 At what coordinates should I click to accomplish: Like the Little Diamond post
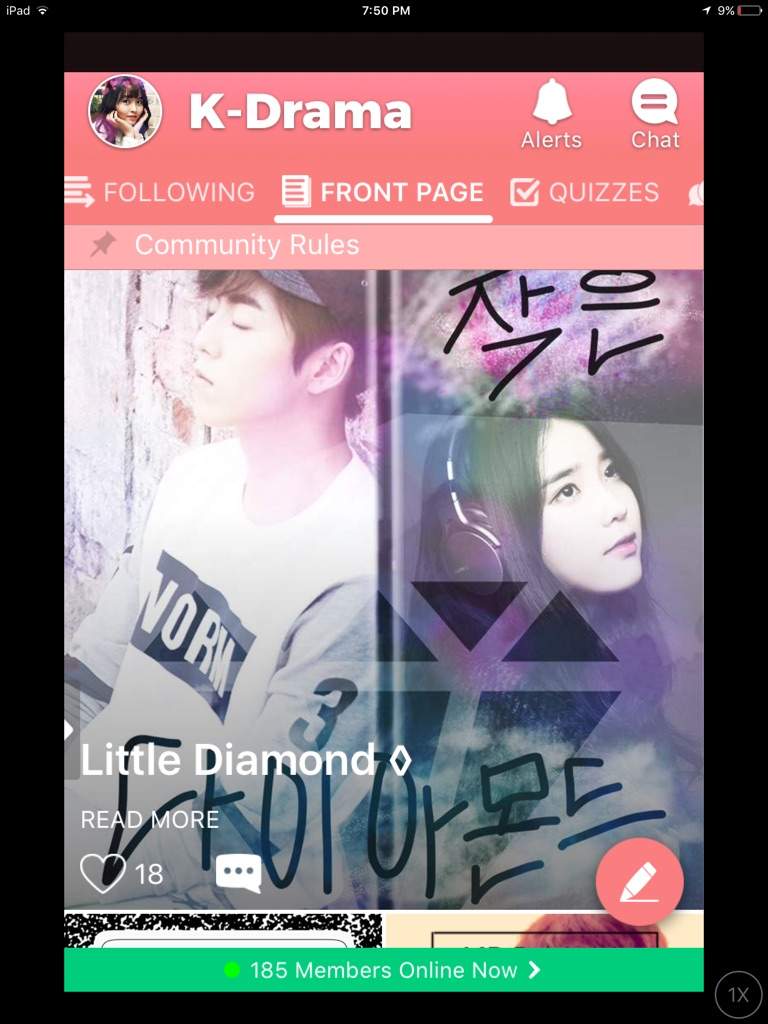click(103, 873)
